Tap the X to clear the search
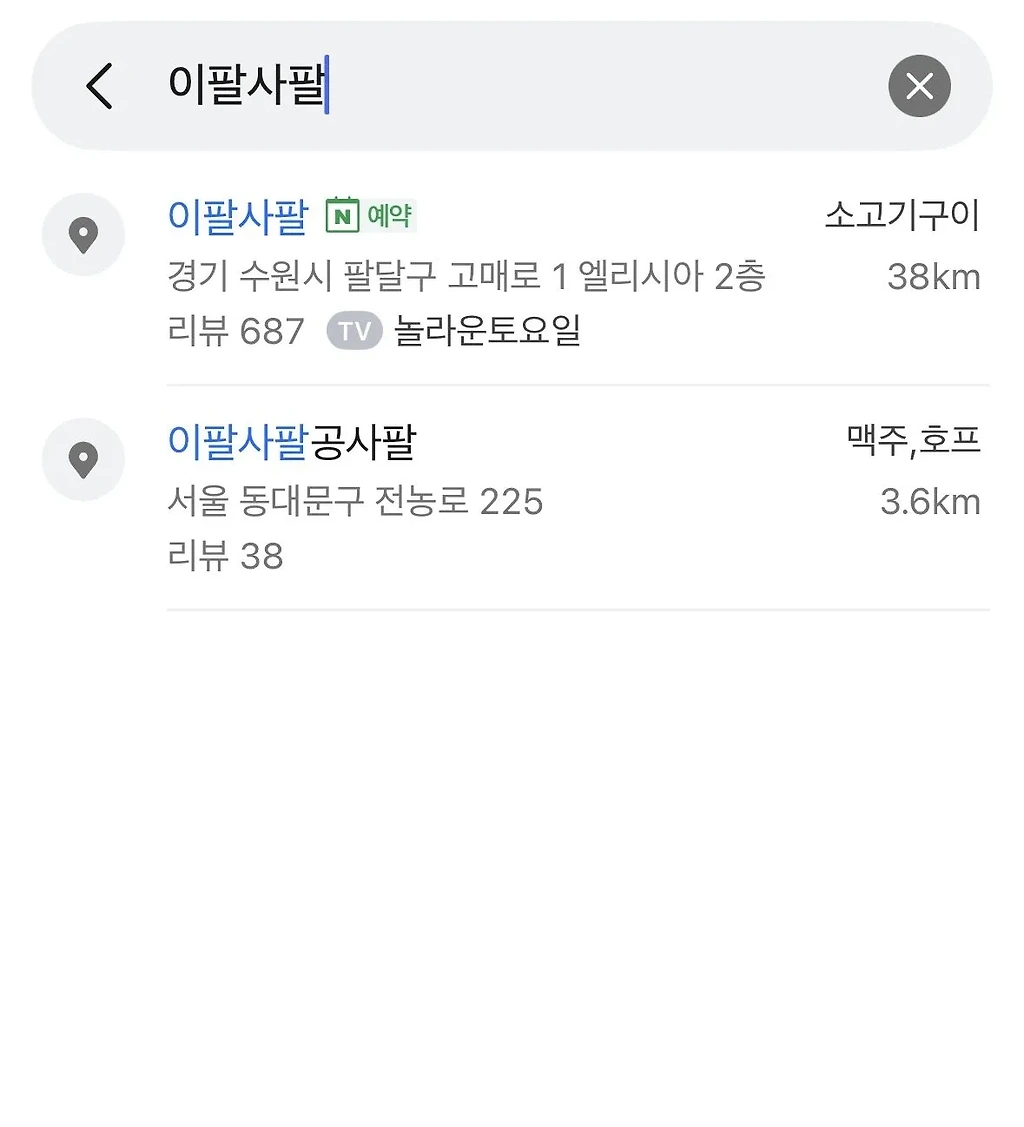Image resolution: width=1024 pixels, height=1127 pixels. pyautogui.click(x=918, y=86)
